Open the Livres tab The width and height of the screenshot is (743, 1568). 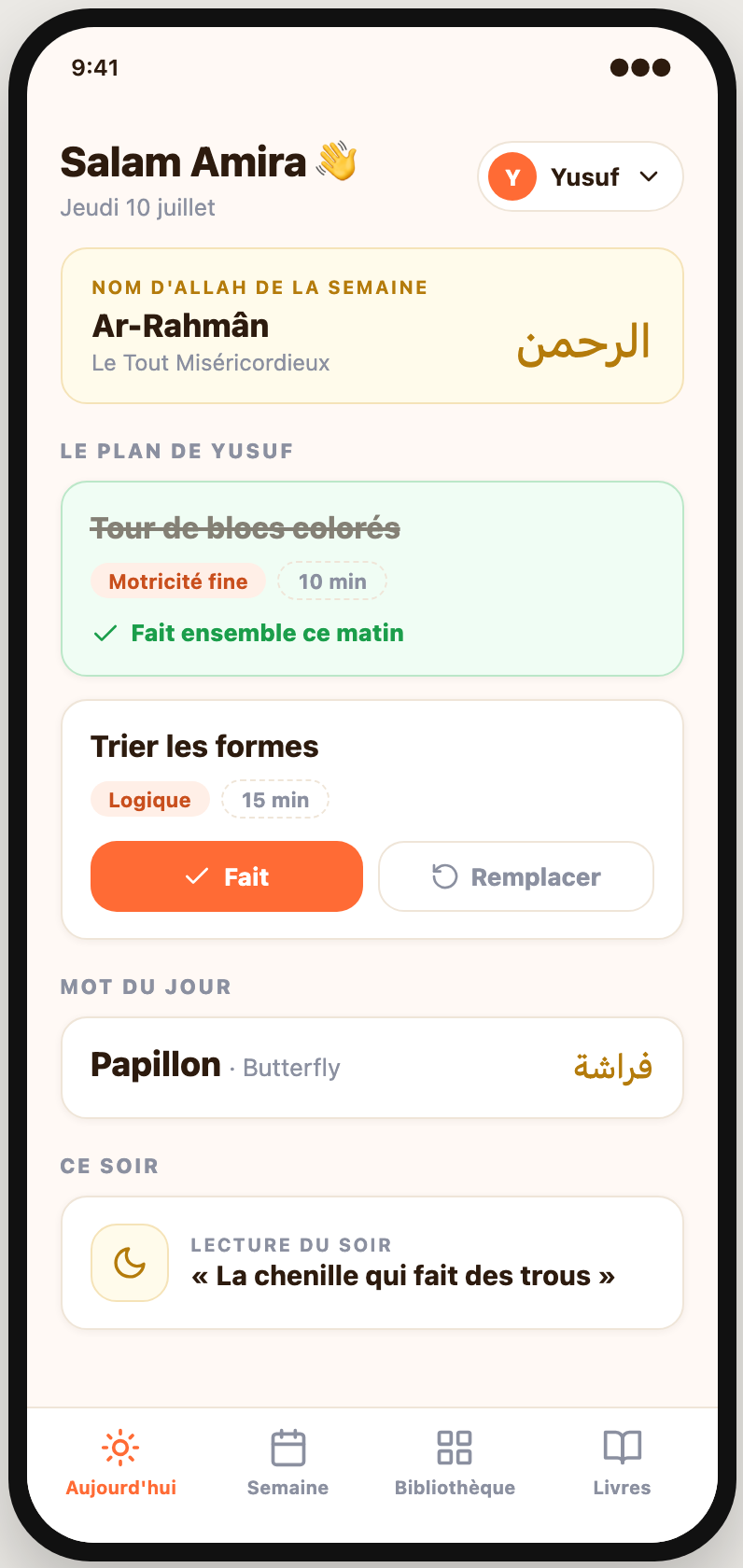pos(622,1463)
